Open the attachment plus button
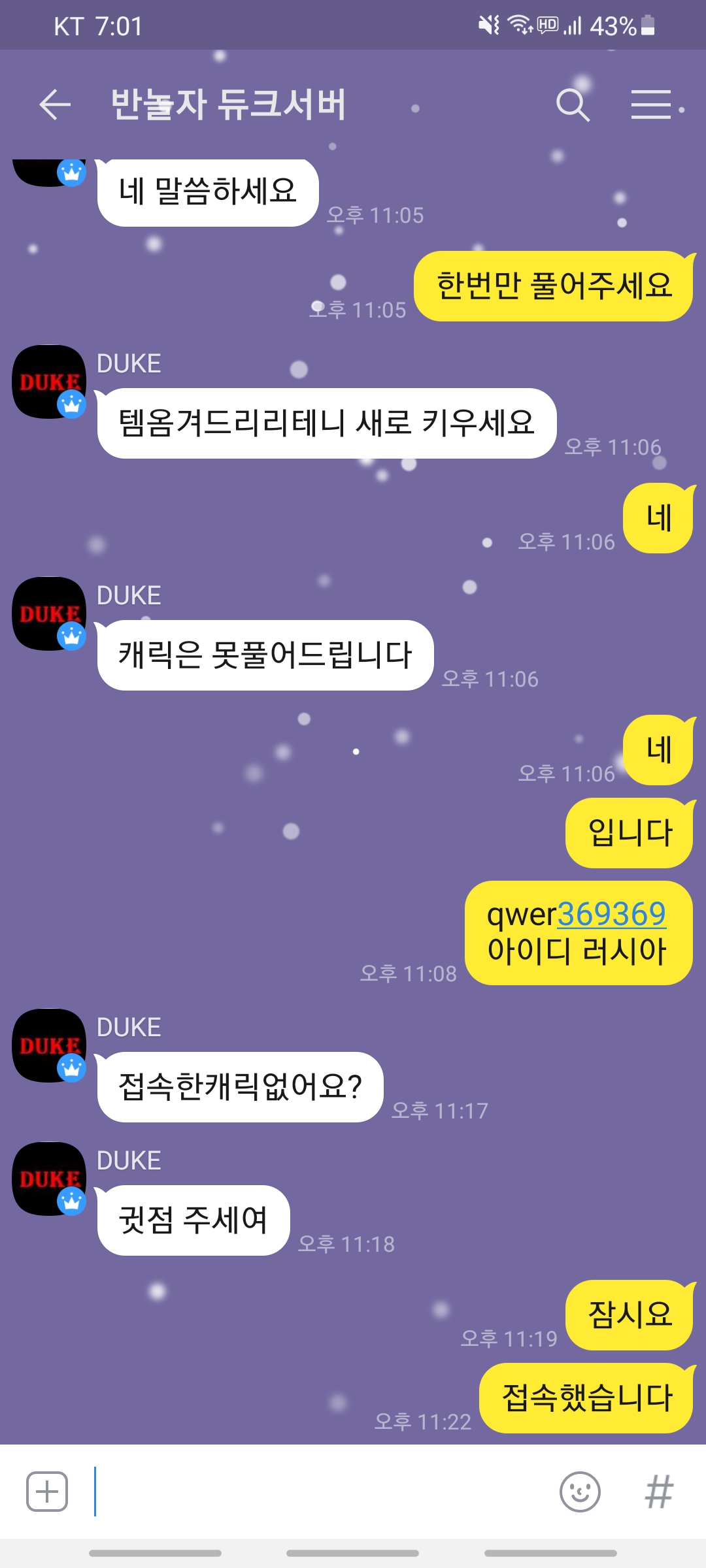This screenshot has width=706, height=1568. (x=47, y=1492)
